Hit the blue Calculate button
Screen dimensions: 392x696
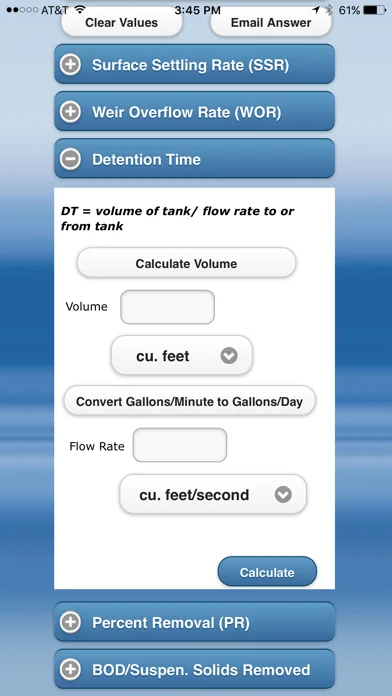tap(267, 572)
